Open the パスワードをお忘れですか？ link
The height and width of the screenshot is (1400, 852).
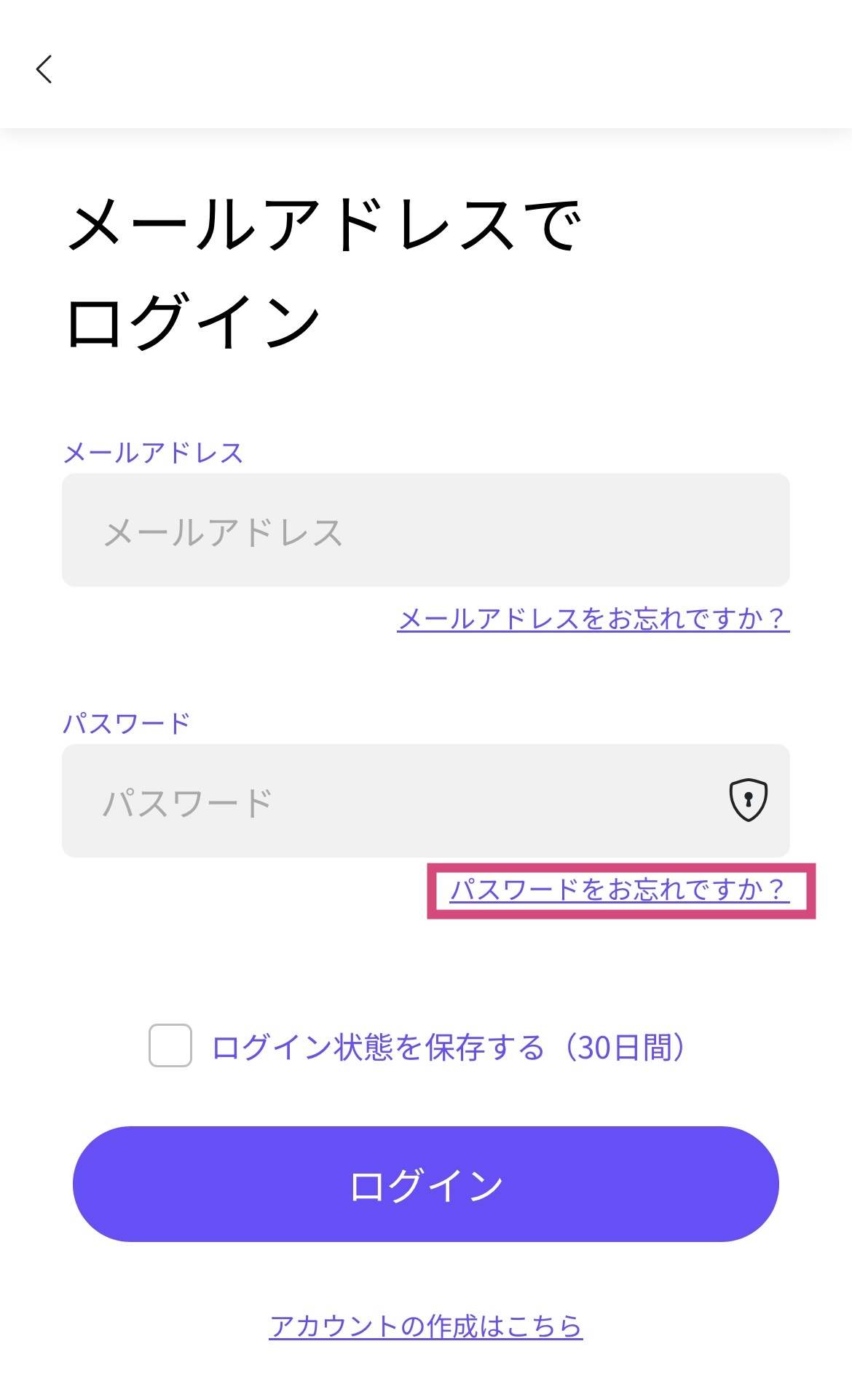pos(619,890)
